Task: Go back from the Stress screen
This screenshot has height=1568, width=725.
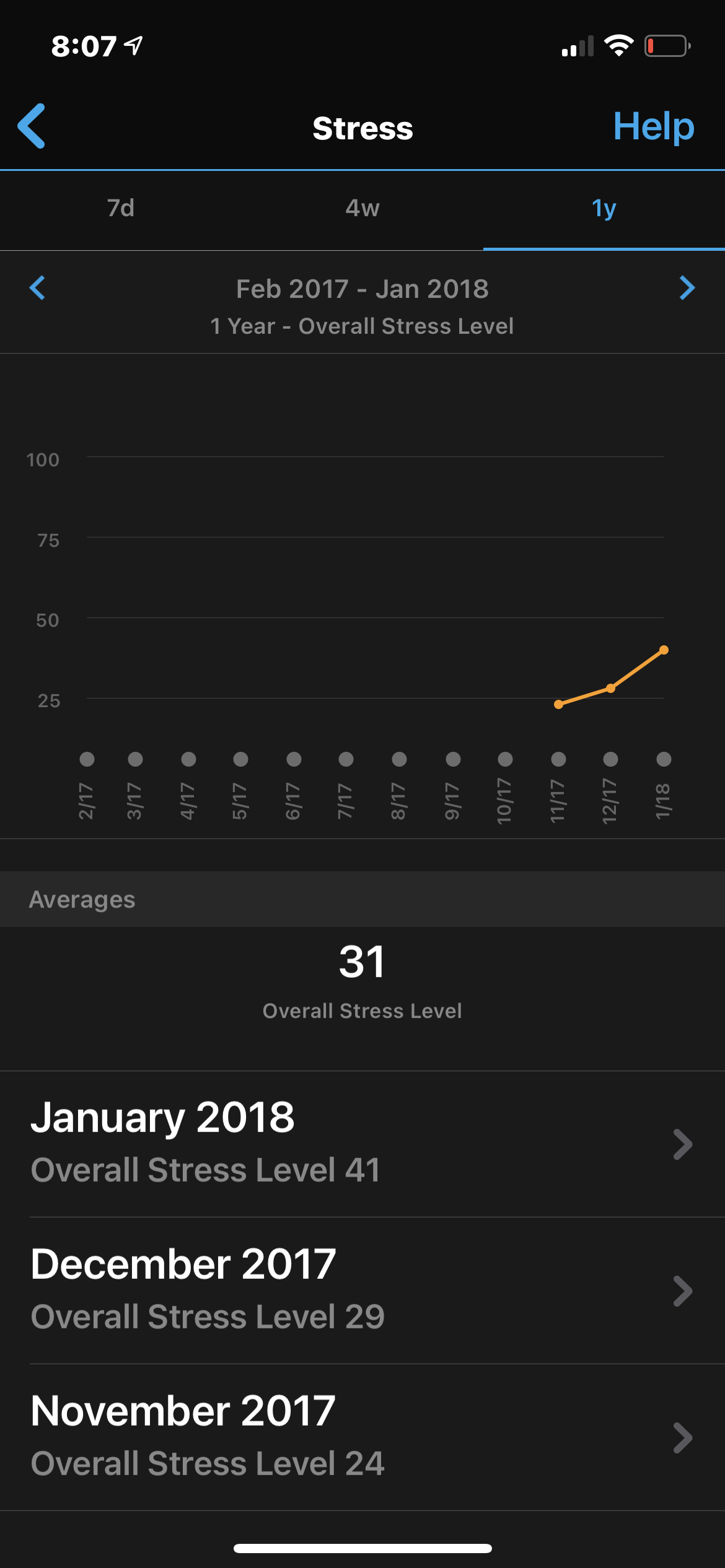Action: tap(32, 126)
